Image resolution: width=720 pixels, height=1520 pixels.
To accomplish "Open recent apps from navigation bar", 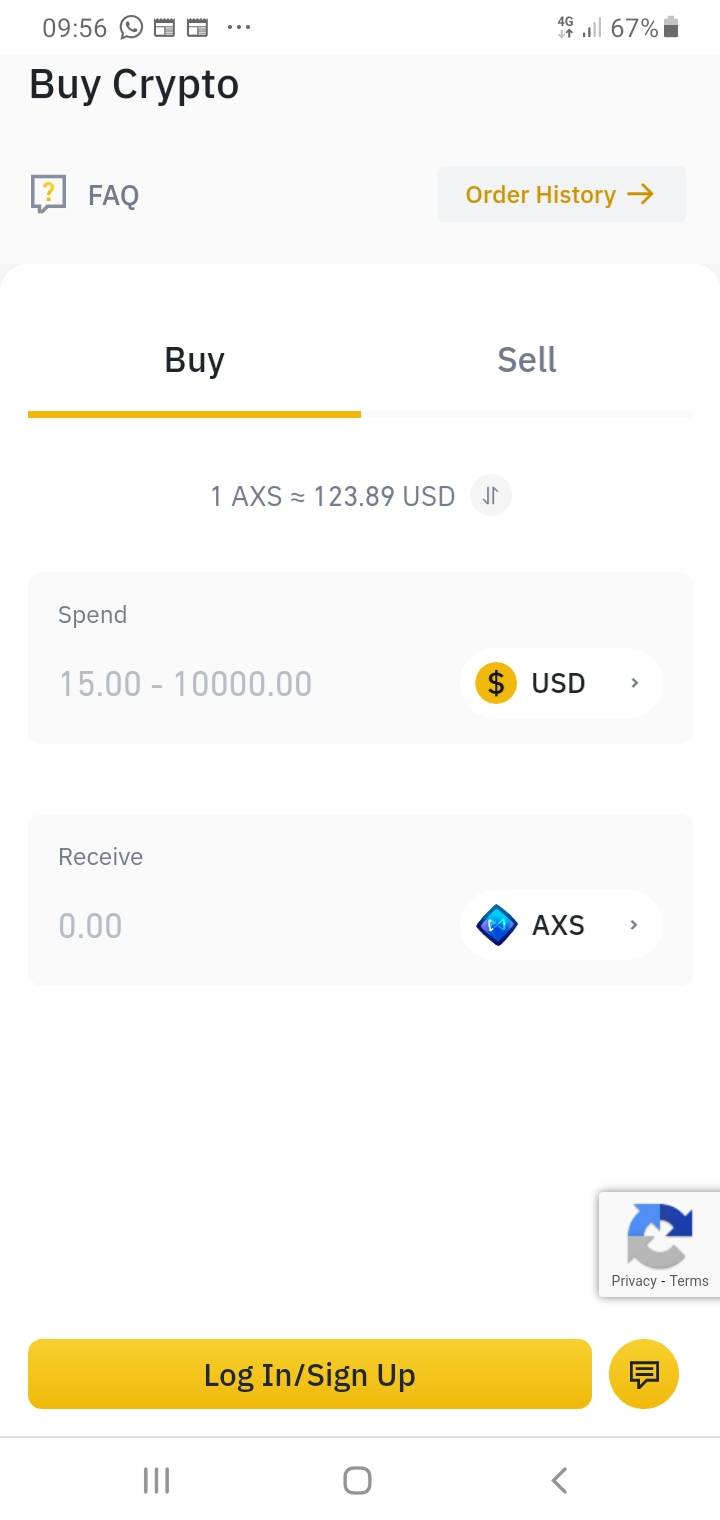I will coord(157,1480).
